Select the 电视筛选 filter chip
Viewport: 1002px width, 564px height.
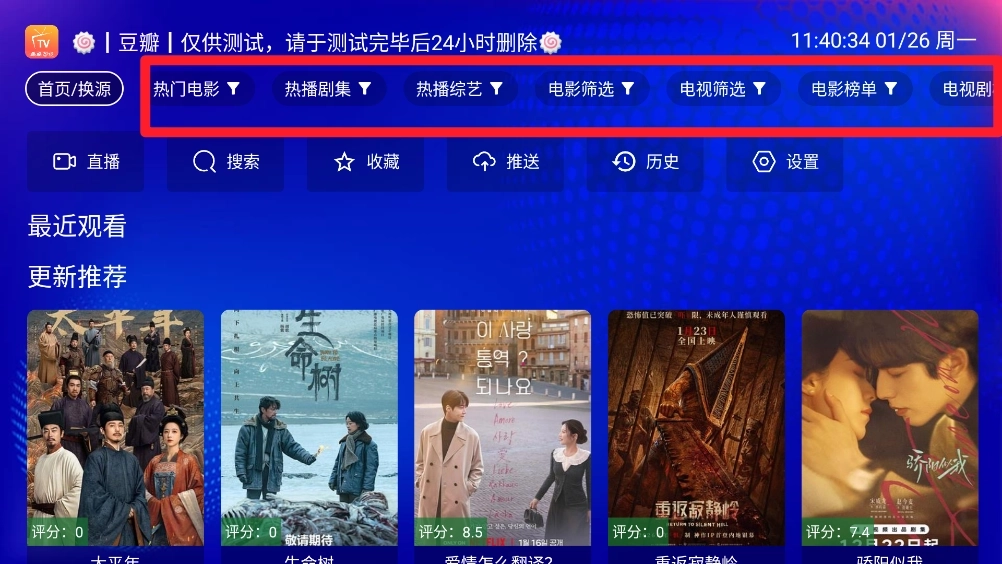pos(723,89)
